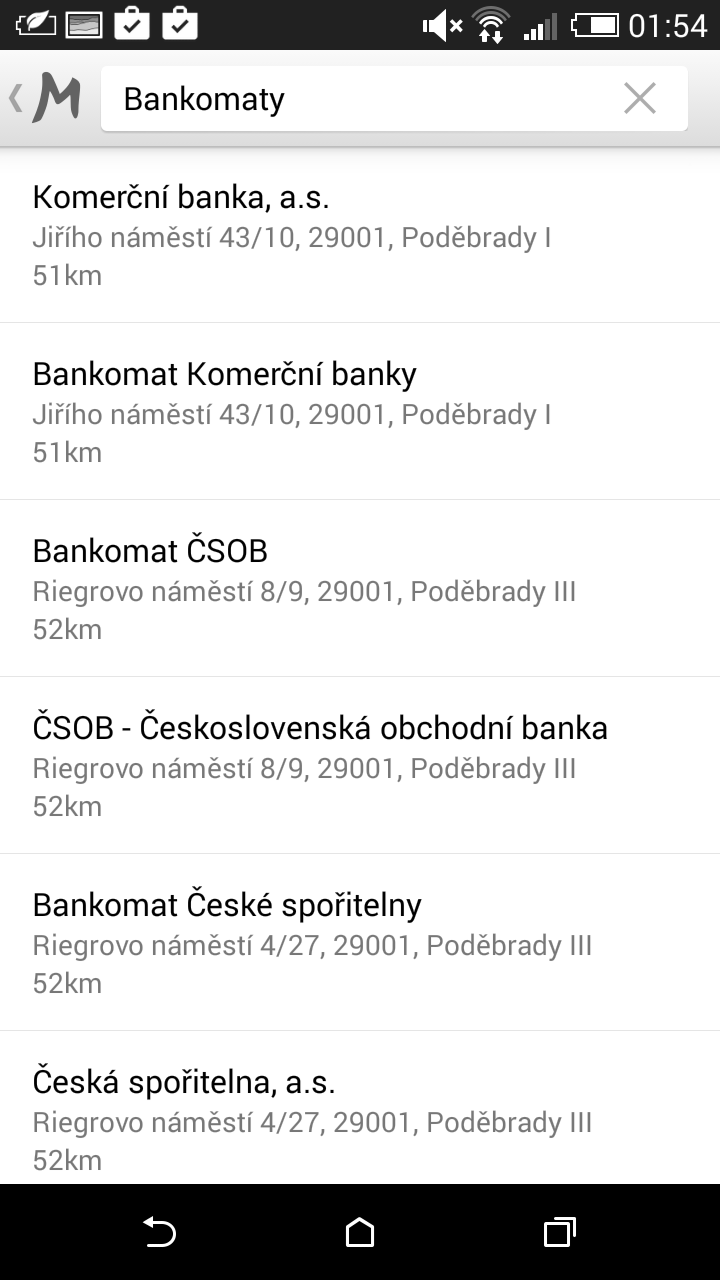This screenshot has width=720, height=1280.
Task: Select Bankomat Komerční banky result
Action: [360, 412]
